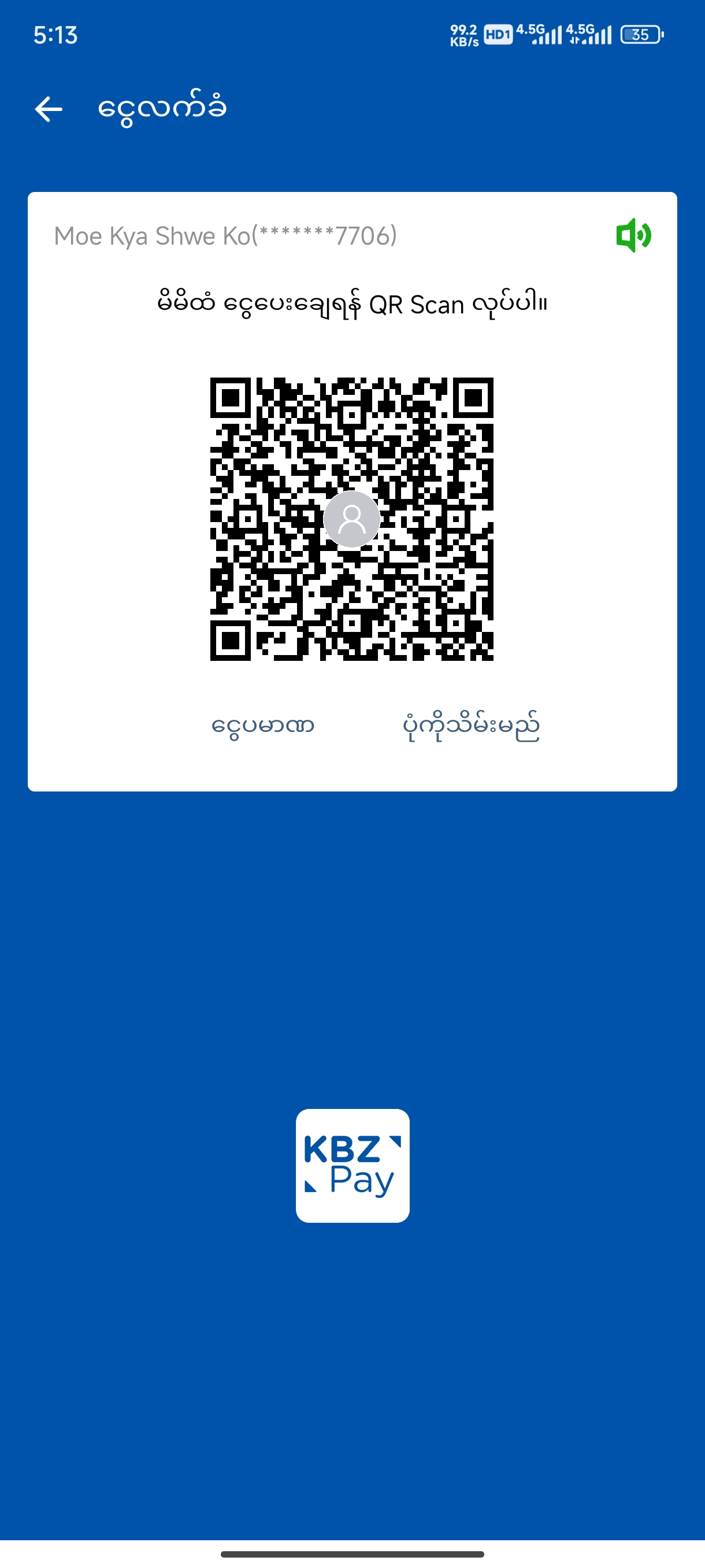
Task: Toggle the green sound speaker icon
Action: click(x=633, y=235)
